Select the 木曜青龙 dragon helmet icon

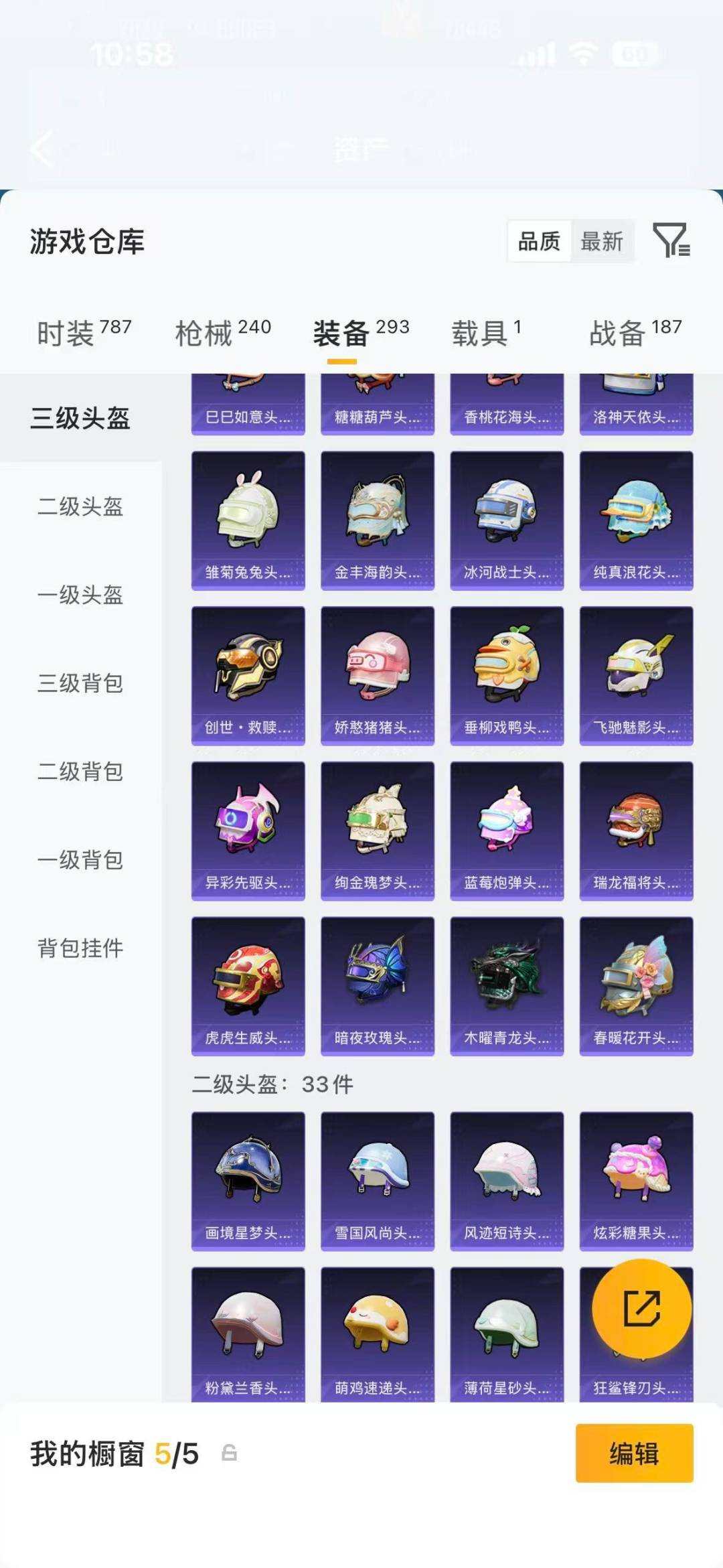coord(505,983)
